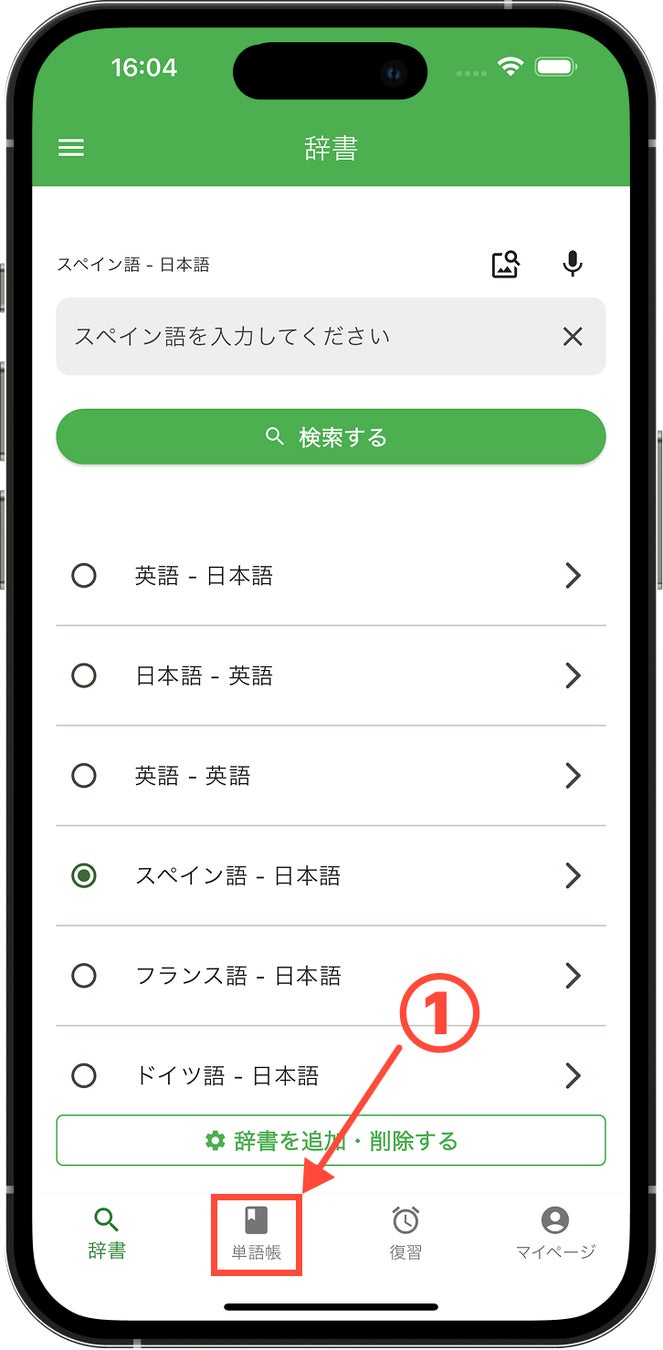This screenshot has height=1350, width=663.
Task: Select 日本語 - 英語 radio button
Action: 84,676
